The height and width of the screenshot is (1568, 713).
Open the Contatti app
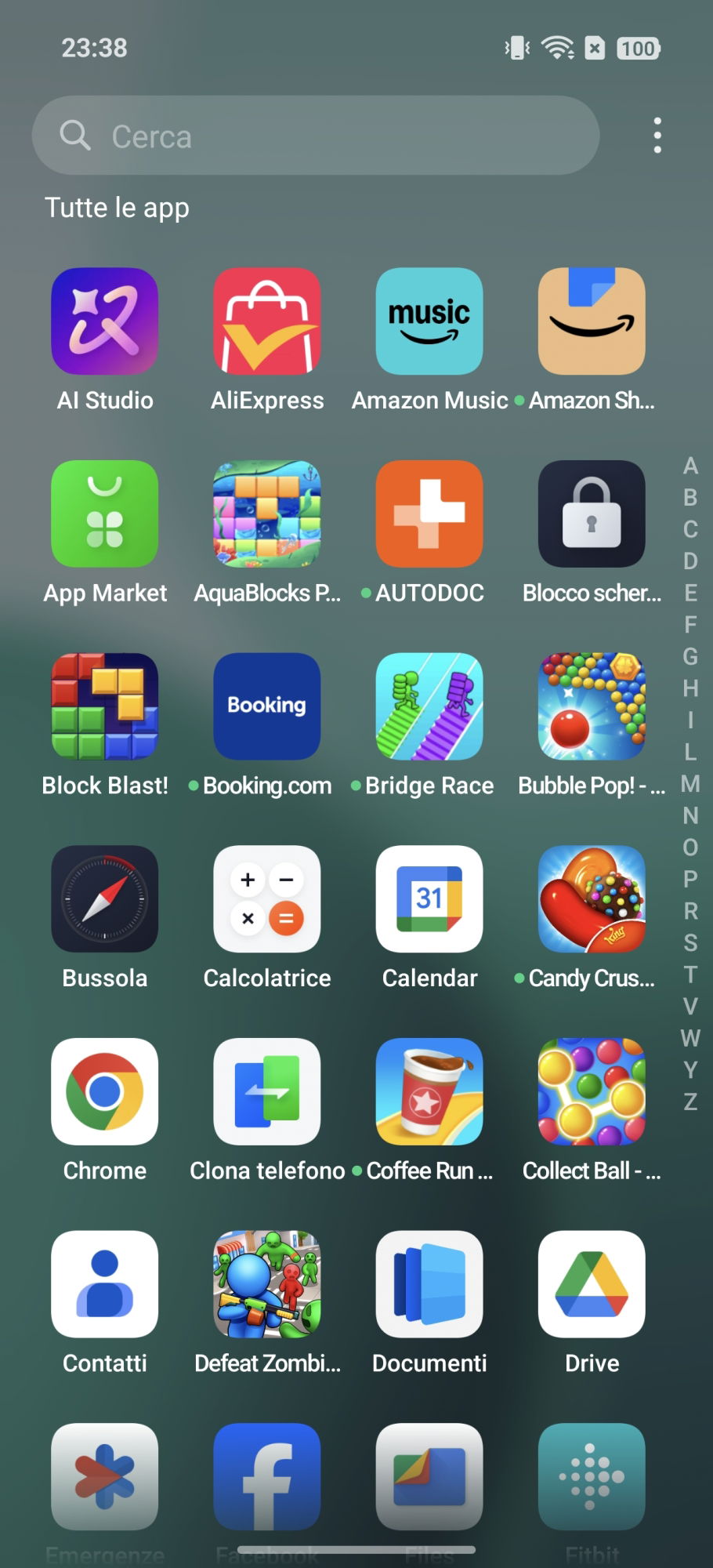105,1283
